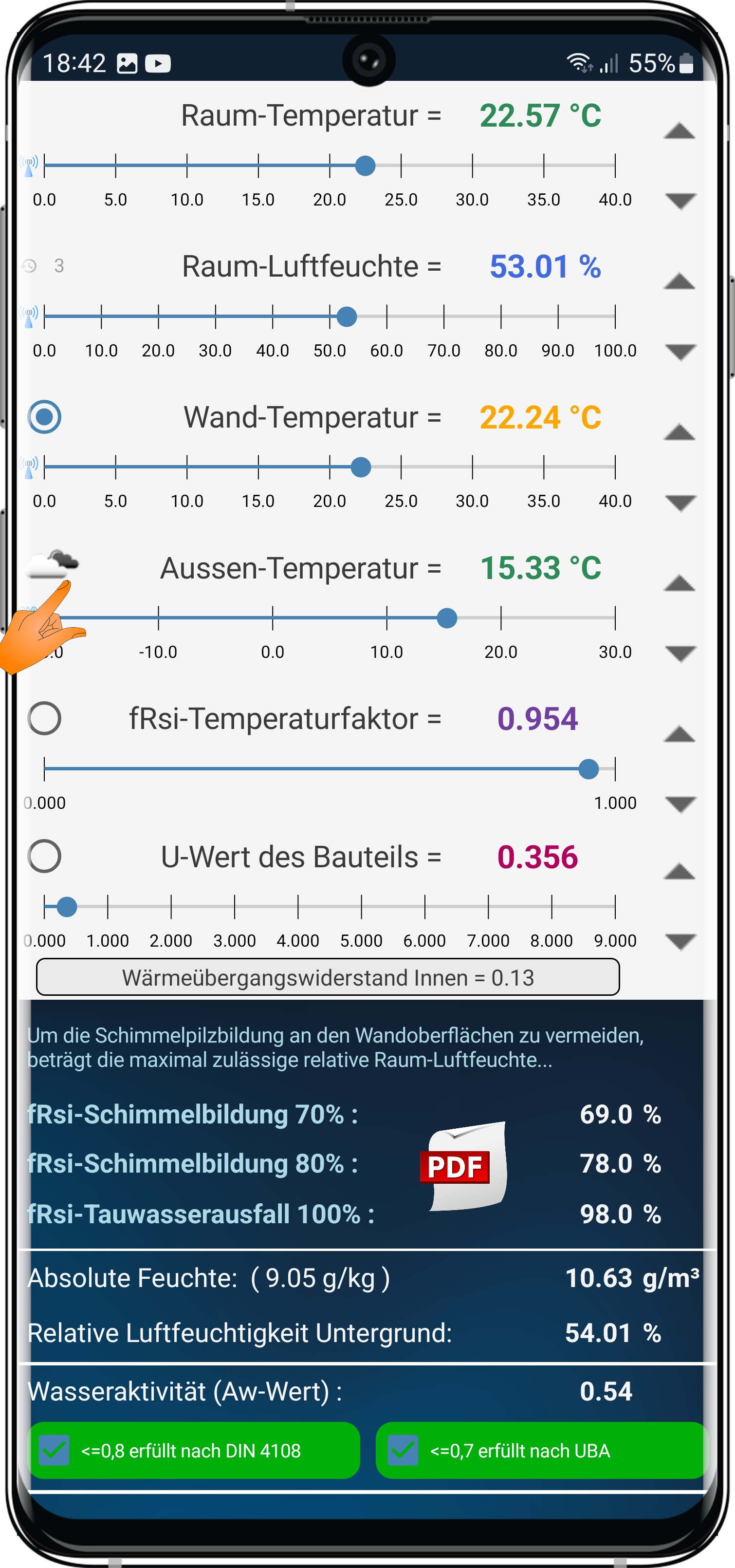Viewport: 735px width, 1568px height.
Task: Increase fRsi-Temperaturfaktor with the up arrow
Action: tap(680, 735)
